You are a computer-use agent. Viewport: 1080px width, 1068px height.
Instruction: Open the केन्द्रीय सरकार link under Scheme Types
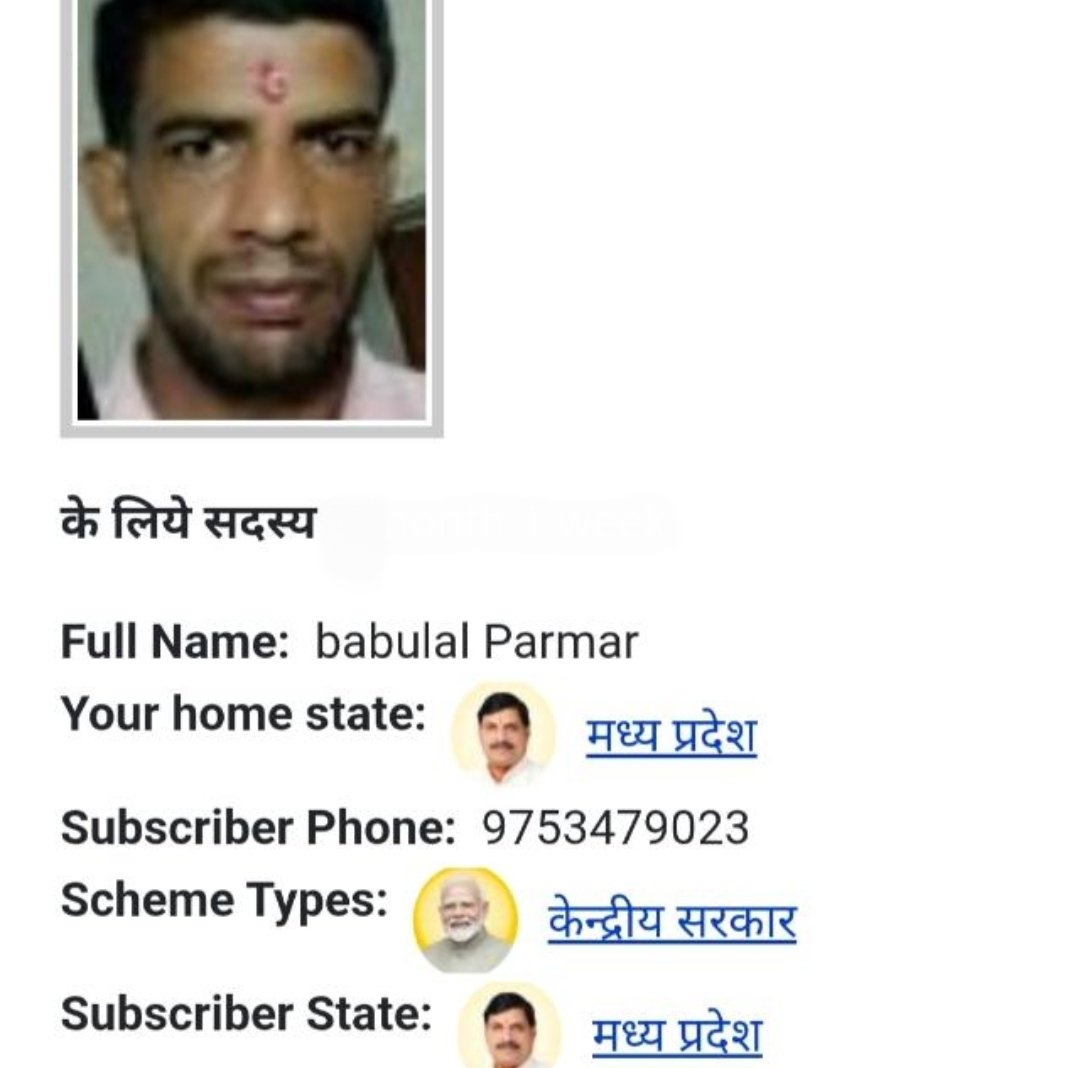(672, 922)
